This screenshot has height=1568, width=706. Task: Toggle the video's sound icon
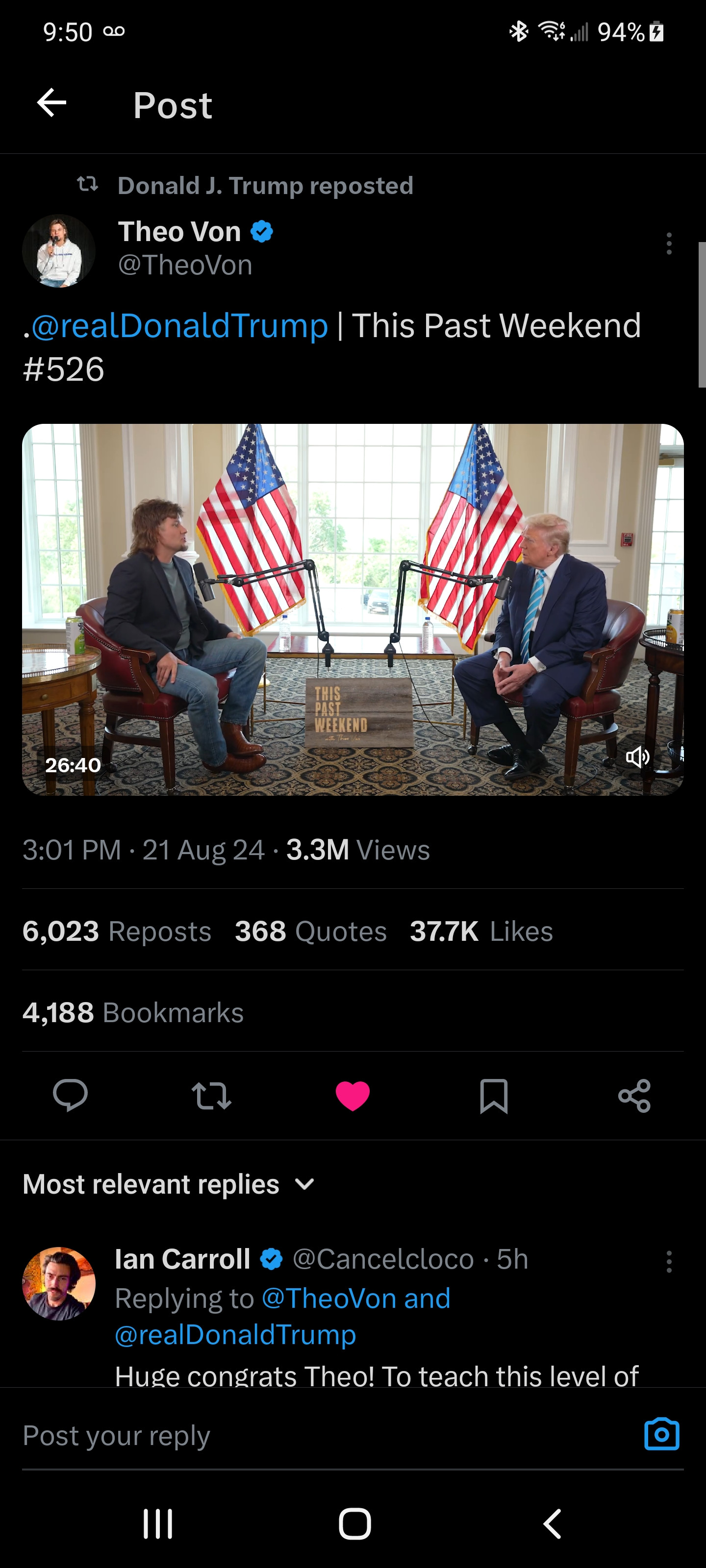(637, 757)
